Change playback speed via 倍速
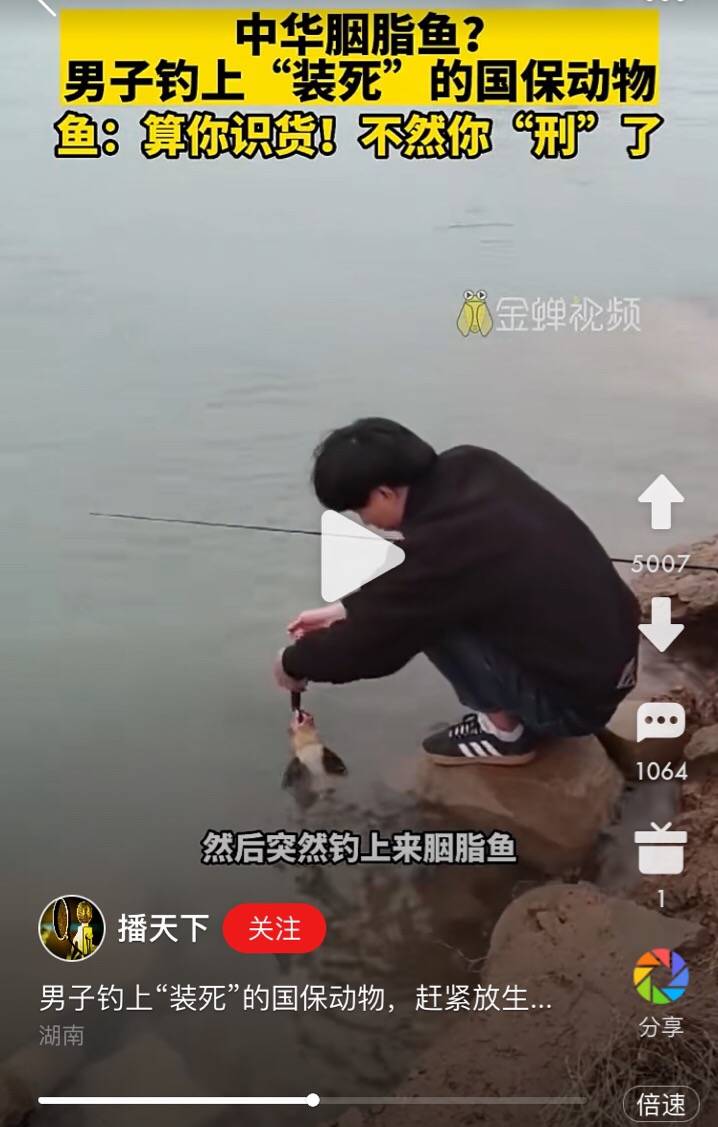Viewport: 718px width, 1127px height. [x=661, y=1104]
